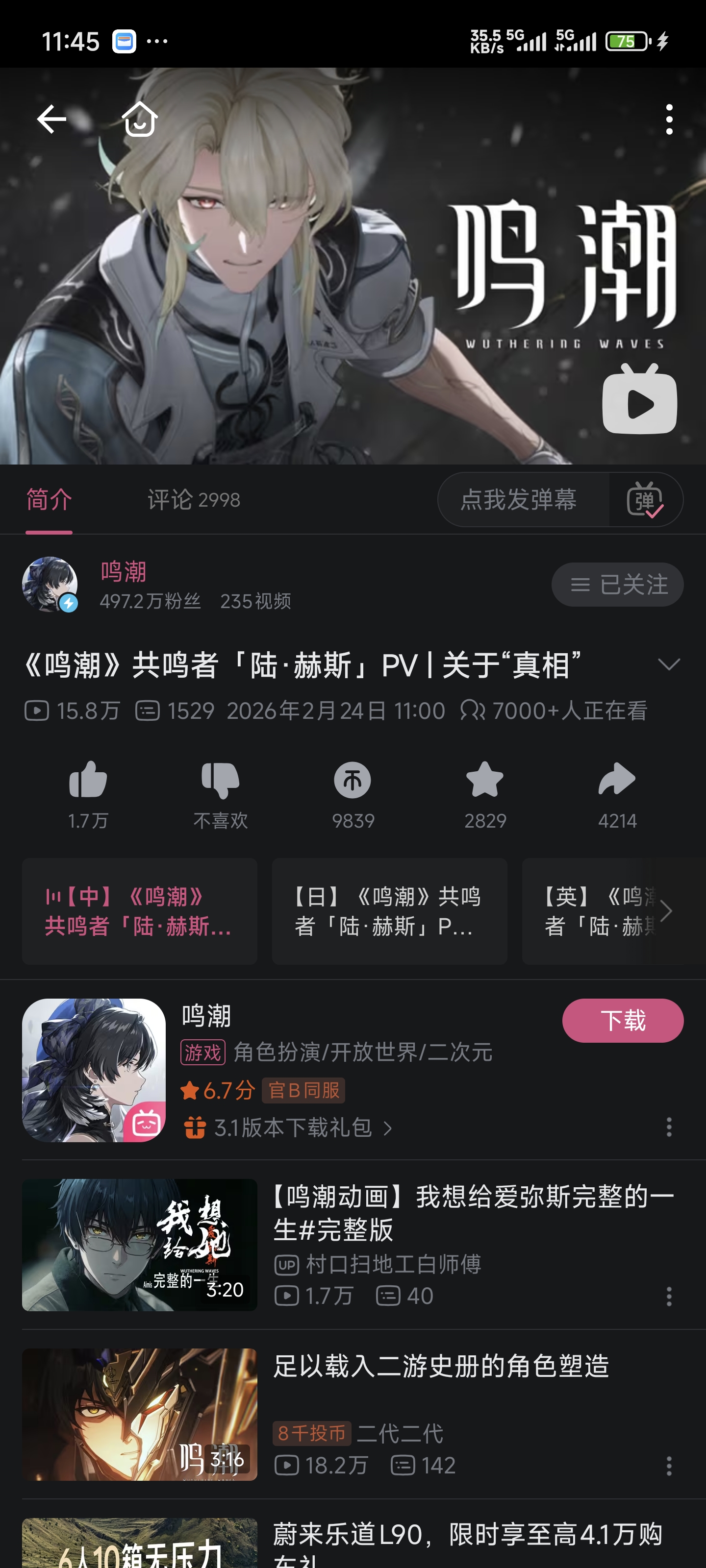Open the 3.1版本下载礼包 link
Viewport: 706px width, 1568px height.
point(293,1128)
